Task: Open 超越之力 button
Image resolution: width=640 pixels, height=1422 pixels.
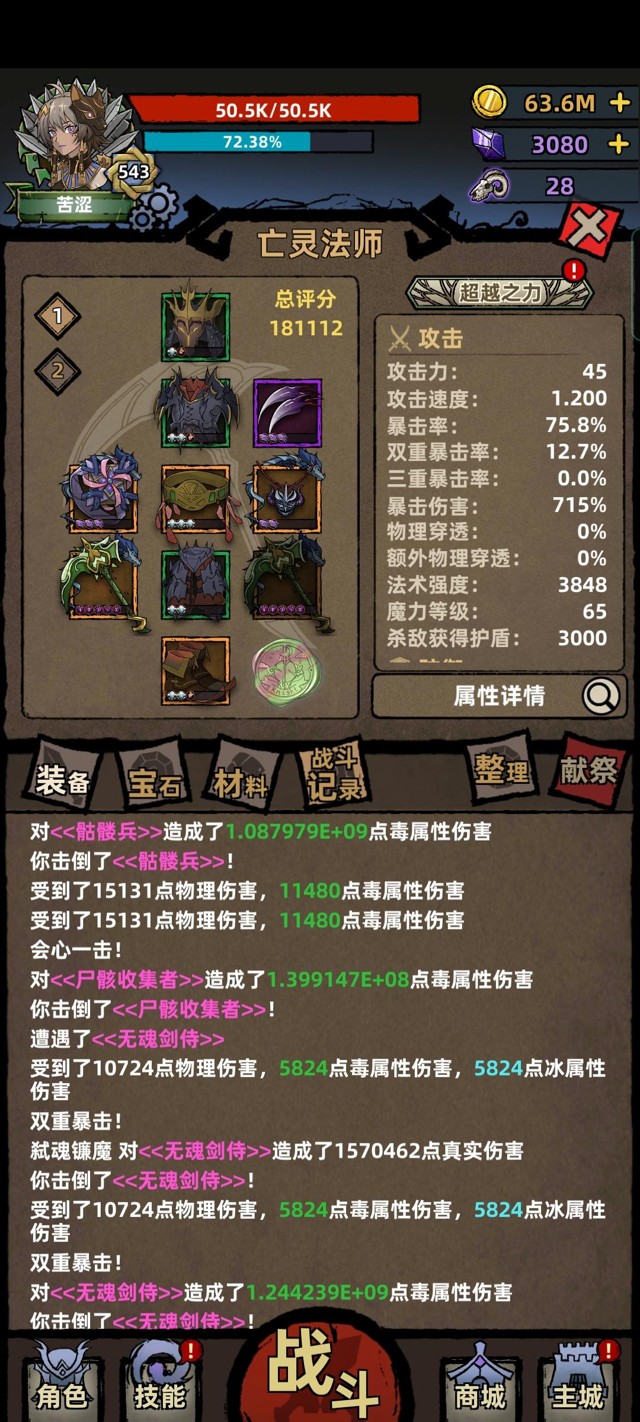Action: point(499,292)
